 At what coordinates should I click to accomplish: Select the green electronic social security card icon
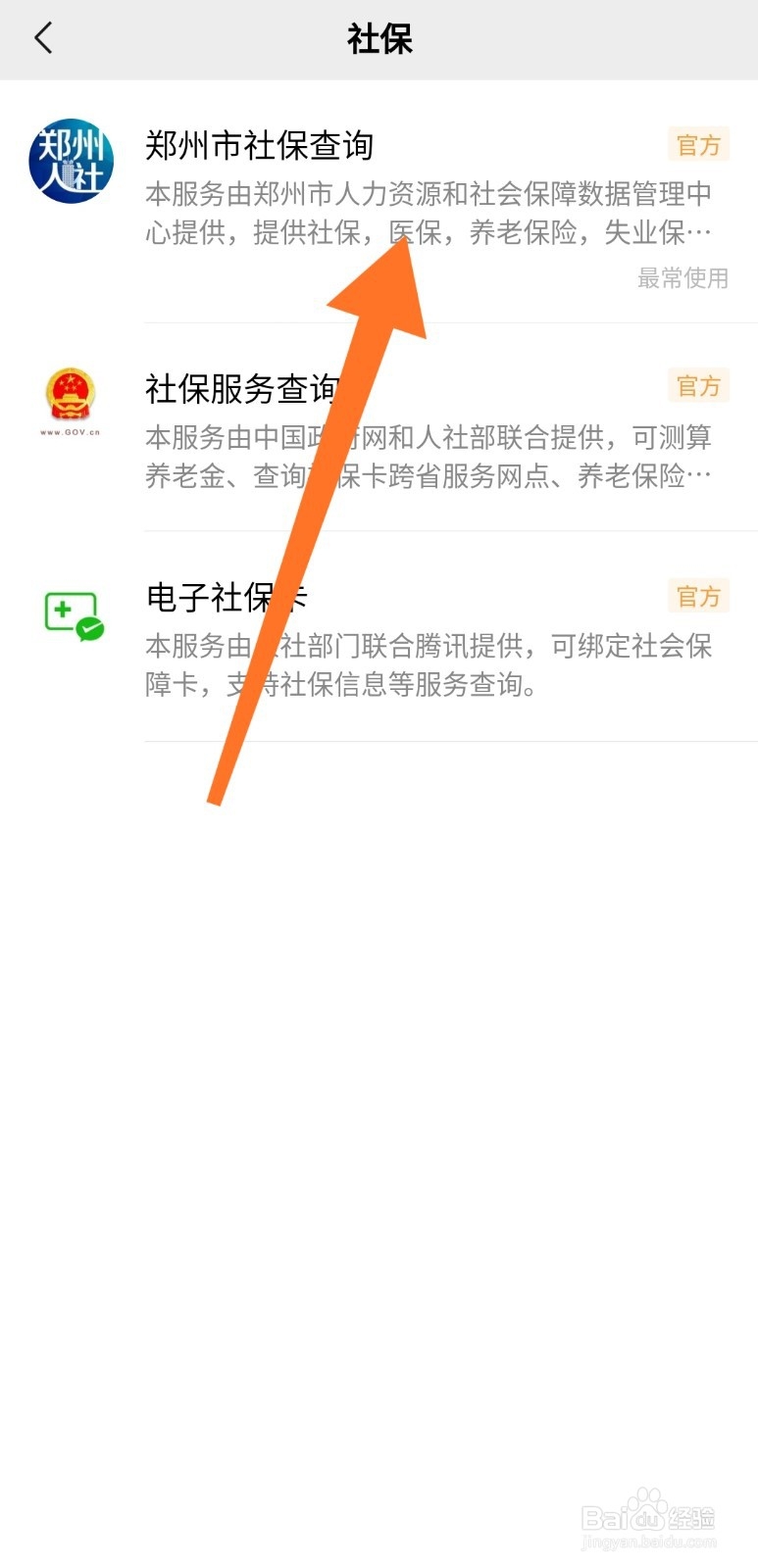(69, 612)
